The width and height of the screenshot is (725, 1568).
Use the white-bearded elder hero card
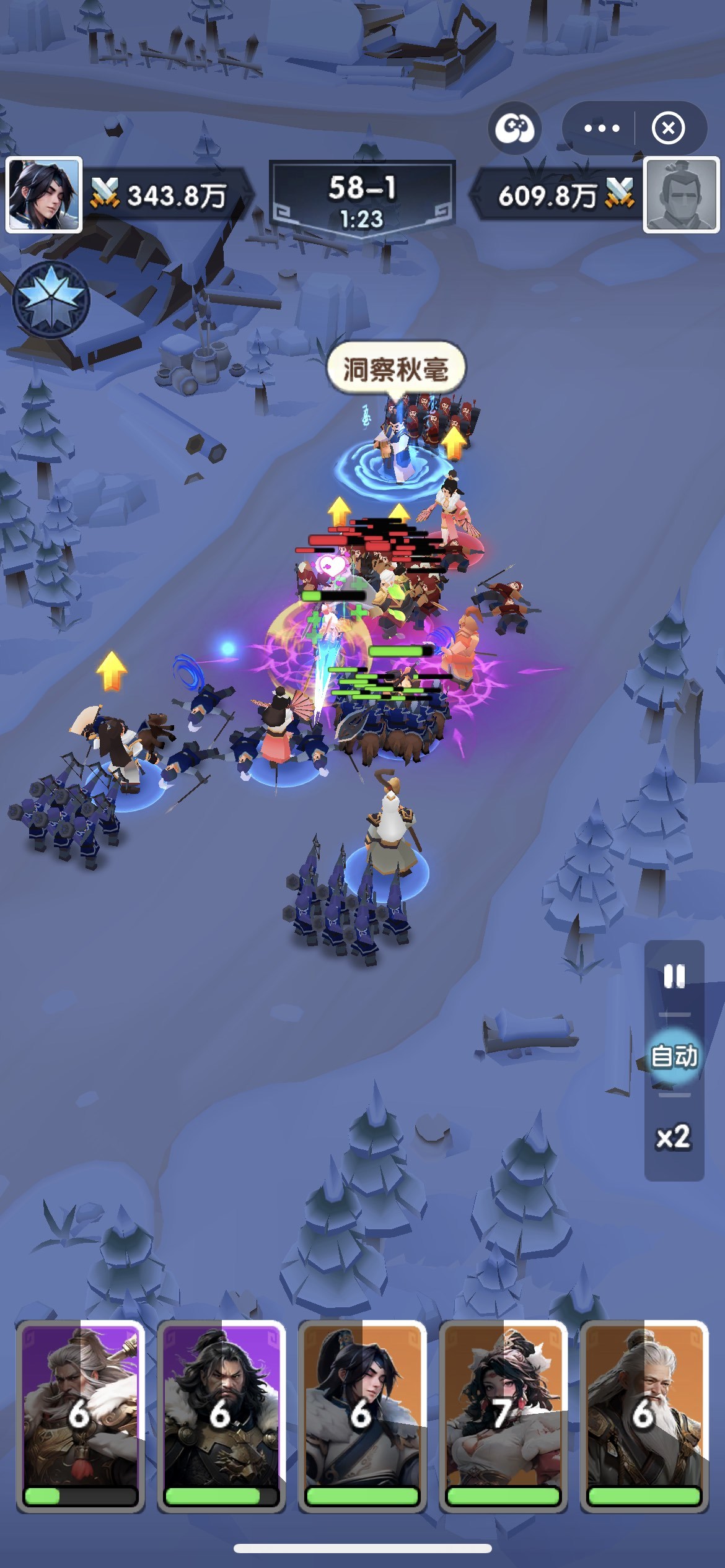644,1415
